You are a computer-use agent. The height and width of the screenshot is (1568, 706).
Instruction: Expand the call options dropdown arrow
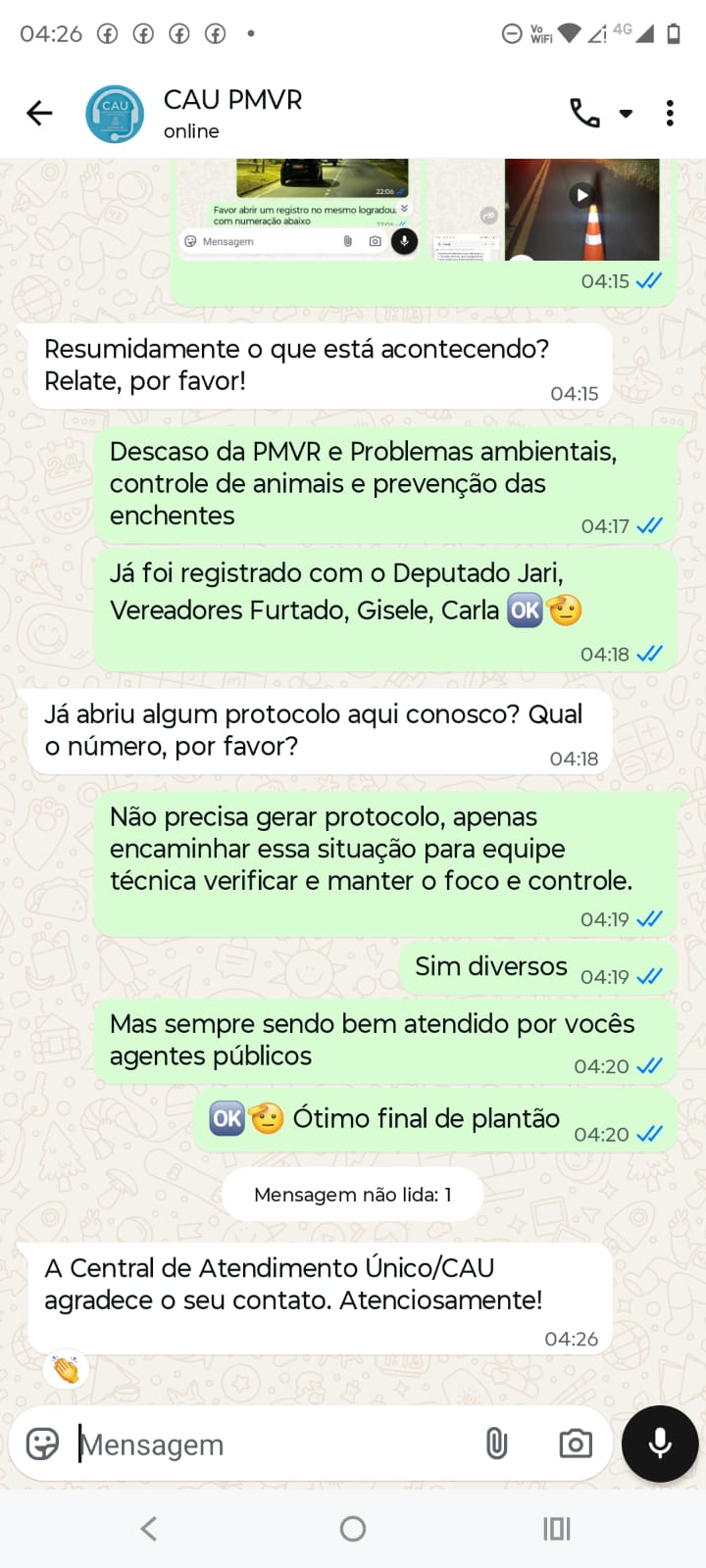click(626, 114)
